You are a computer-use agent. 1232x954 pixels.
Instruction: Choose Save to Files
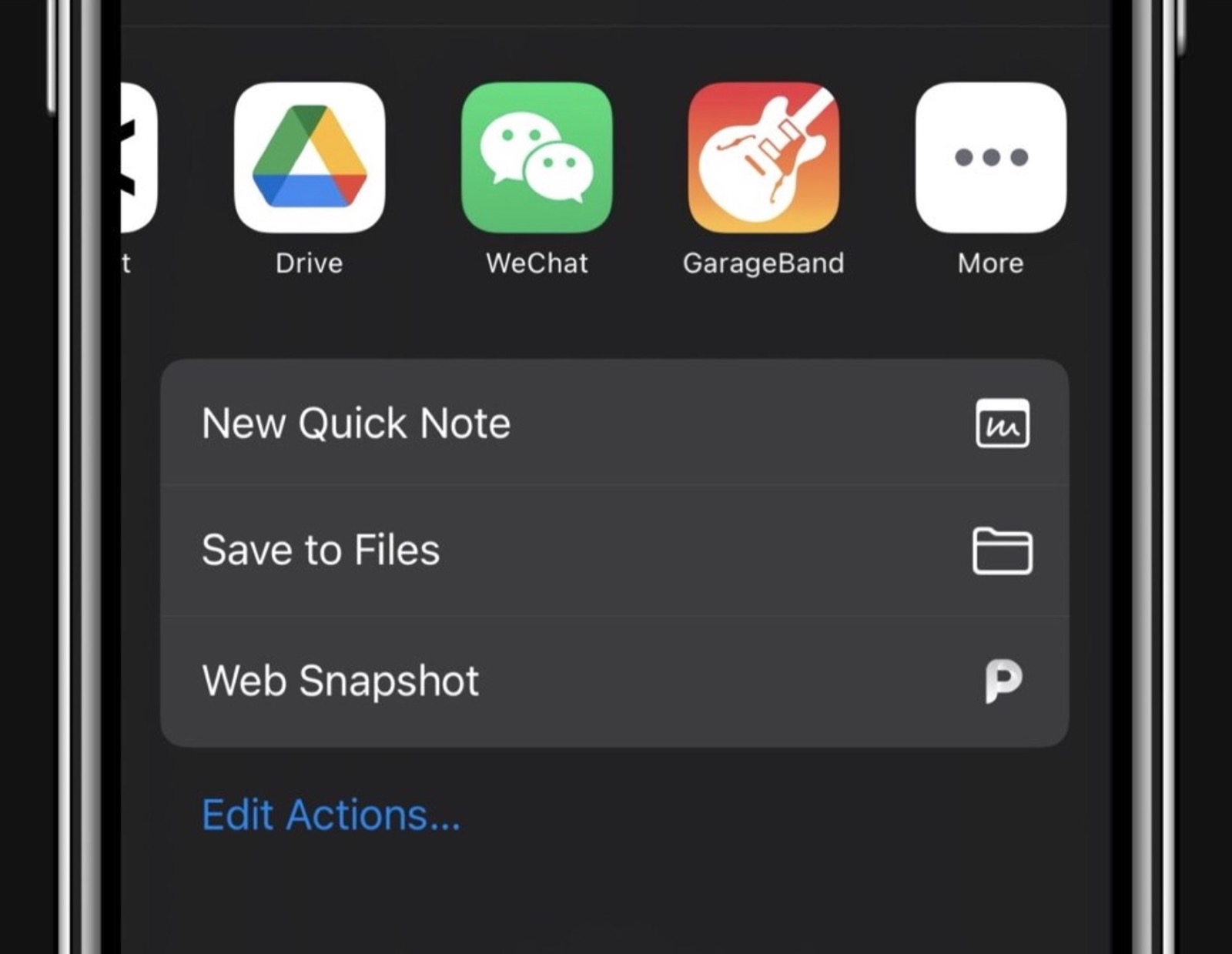[x=614, y=551]
